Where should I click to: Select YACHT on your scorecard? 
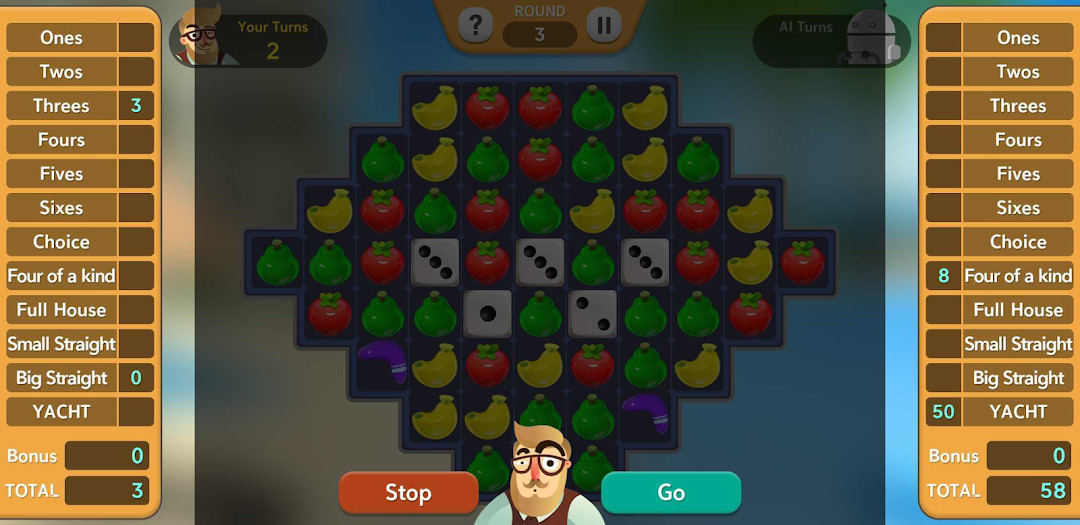click(x=62, y=412)
